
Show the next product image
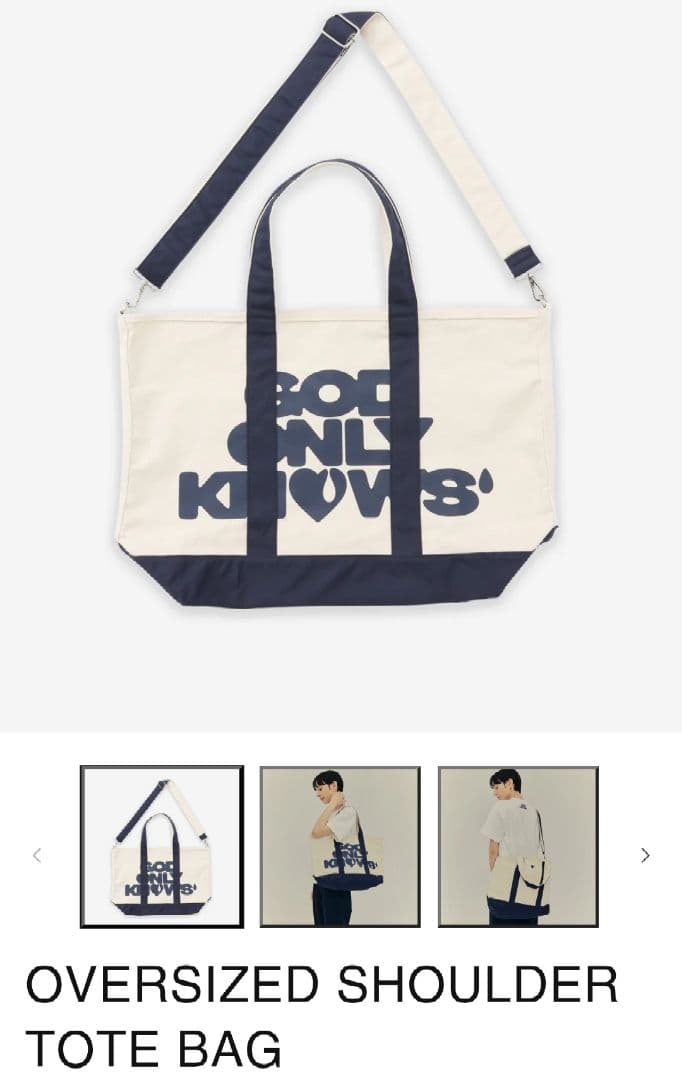coord(645,855)
